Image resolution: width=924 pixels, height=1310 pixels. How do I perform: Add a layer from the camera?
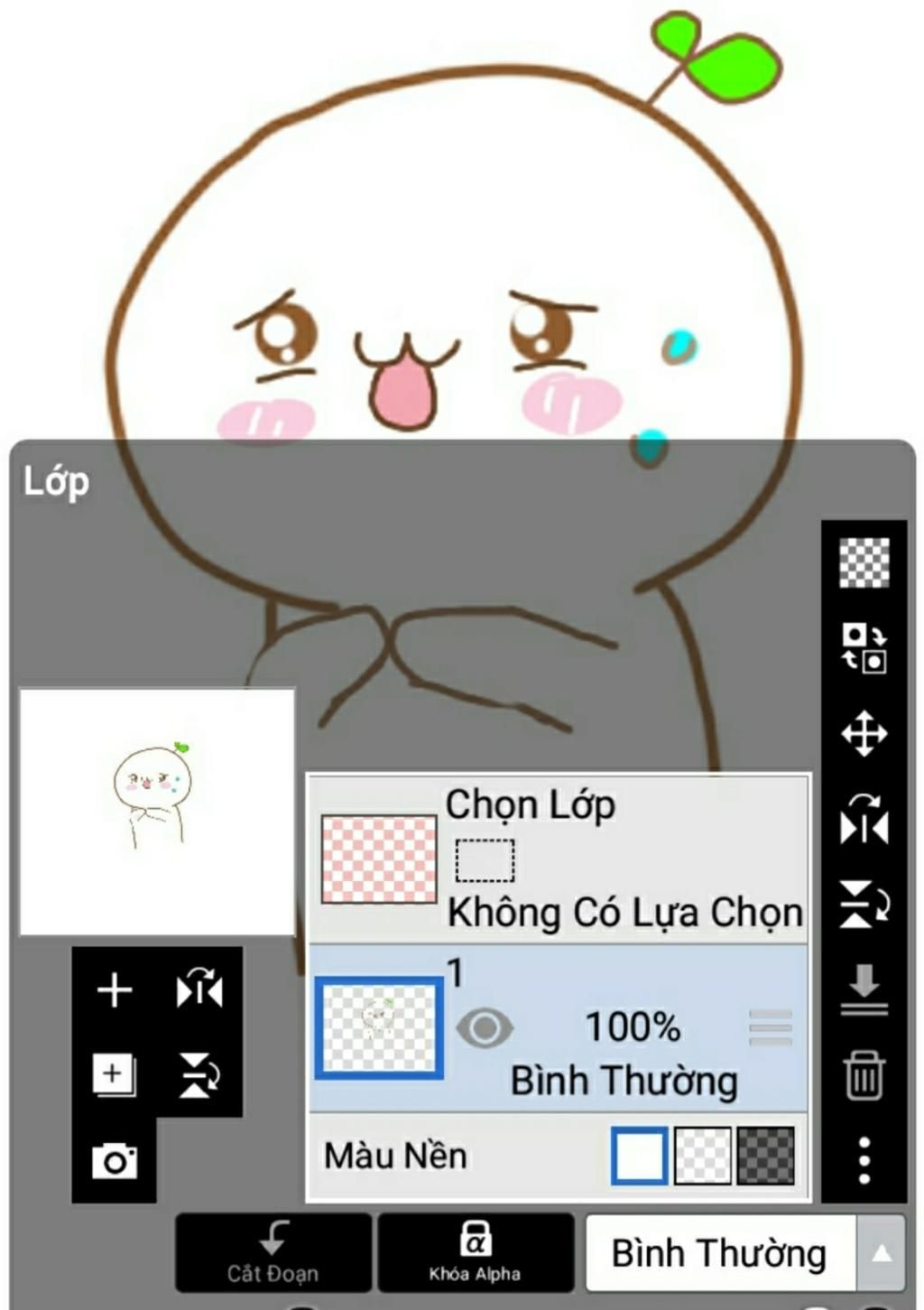click(x=115, y=1160)
